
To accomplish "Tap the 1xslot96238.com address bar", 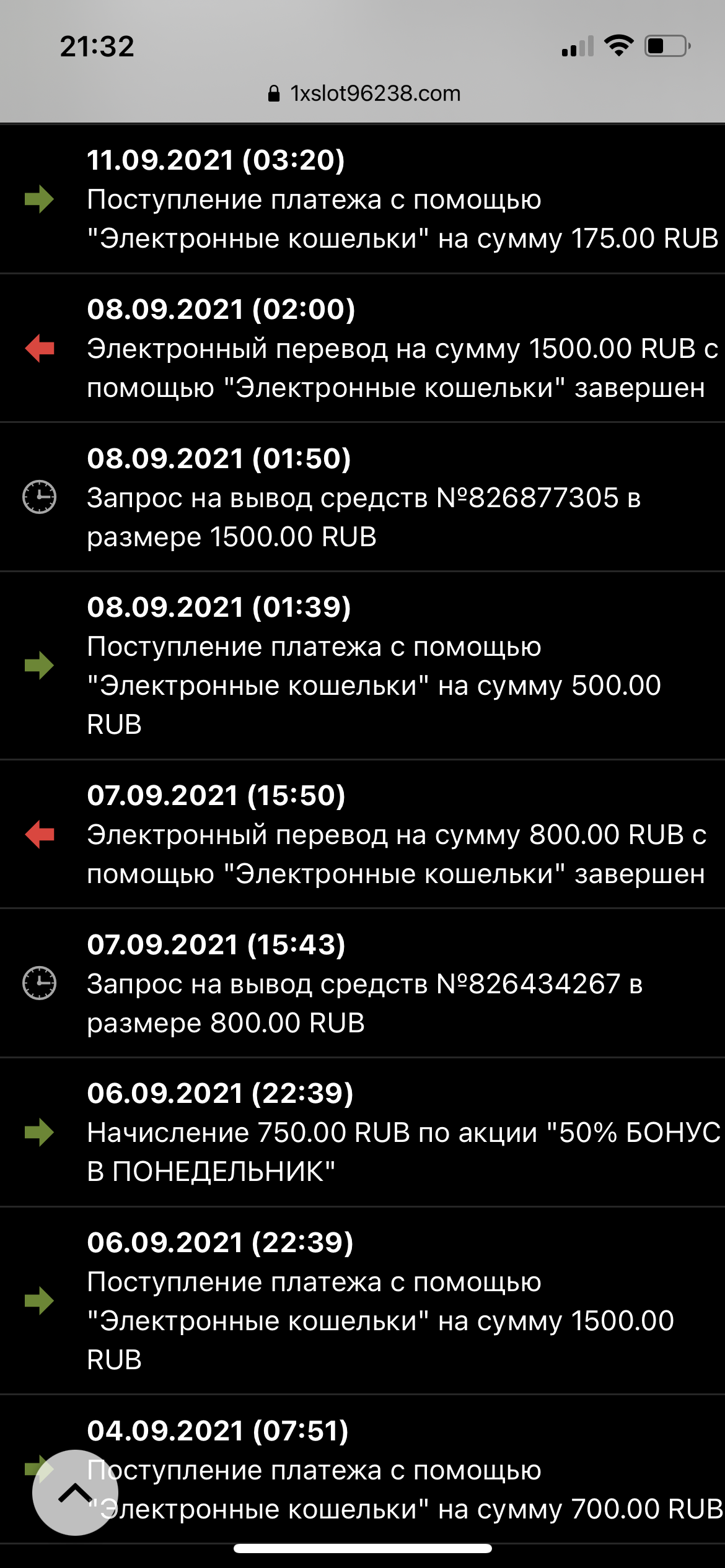I will pos(364,94).
